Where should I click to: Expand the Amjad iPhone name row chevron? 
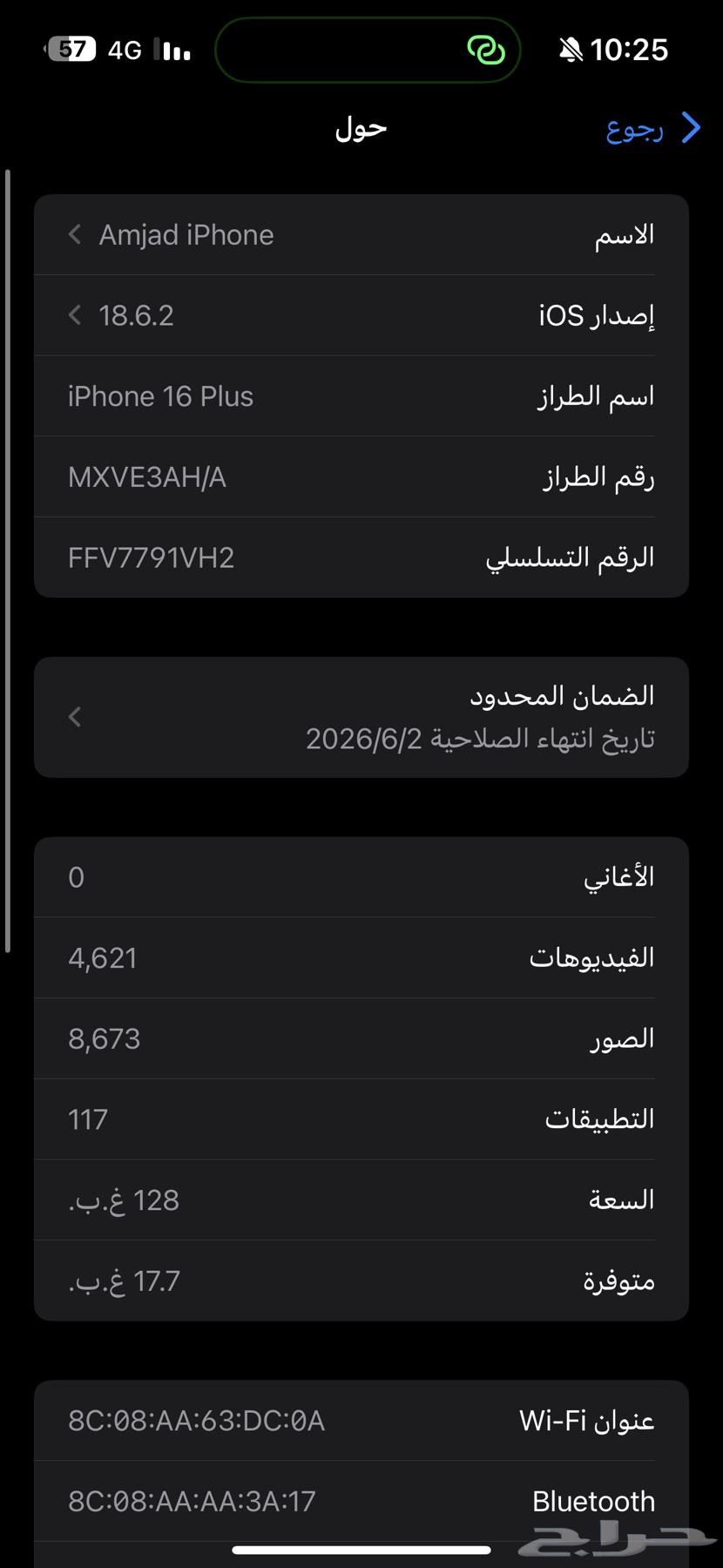pos(74,233)
